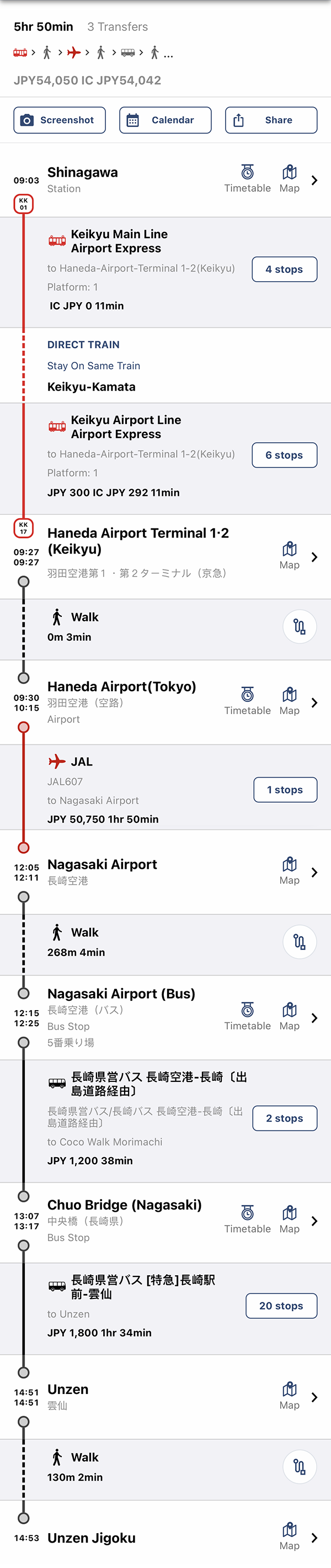The width and height of the screenshot is (331, 1568).
Task: Open Map for Shinagawa Station
Action: point(290,178)
